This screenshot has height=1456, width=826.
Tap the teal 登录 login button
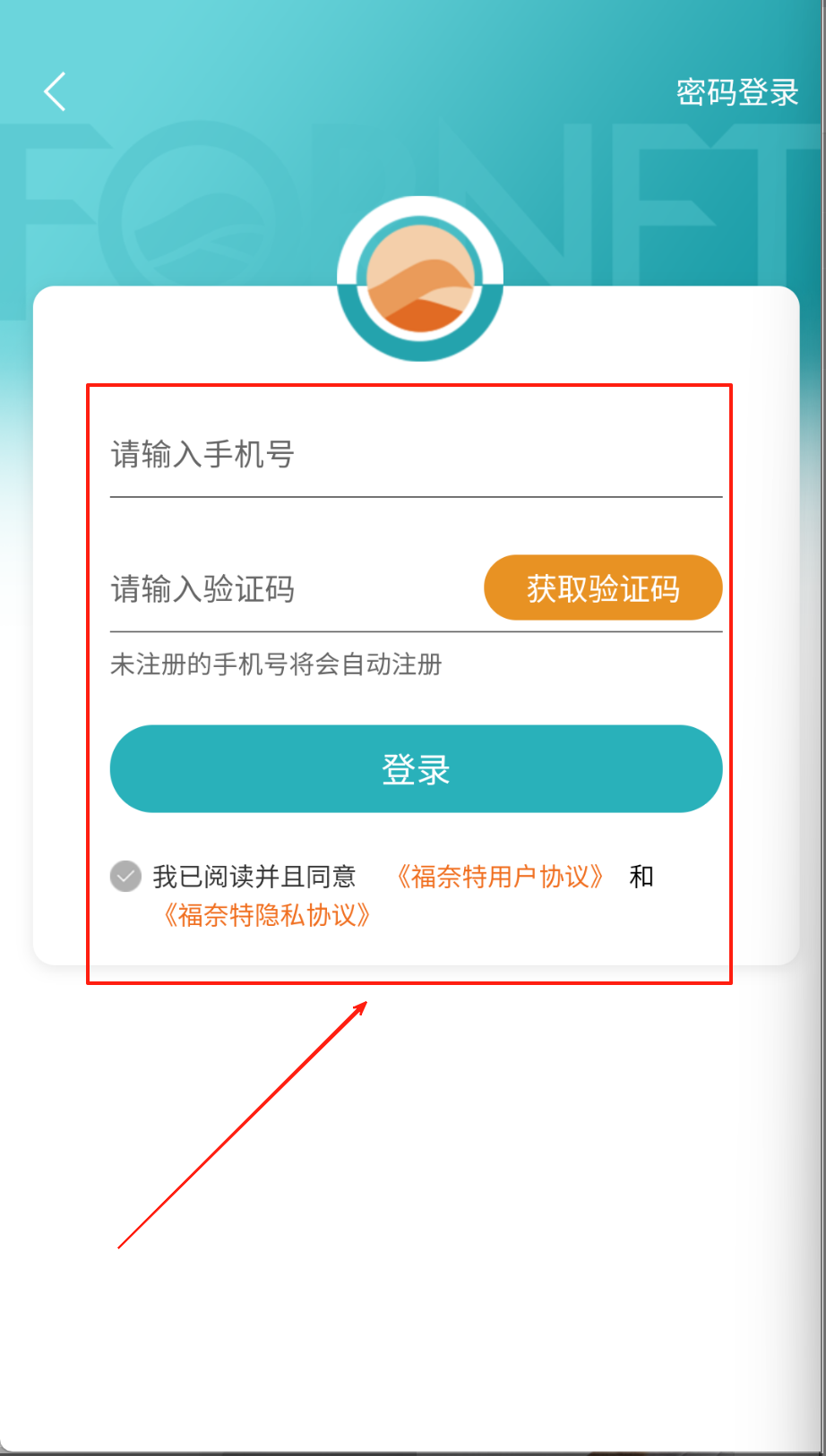(x=416, y=769)
